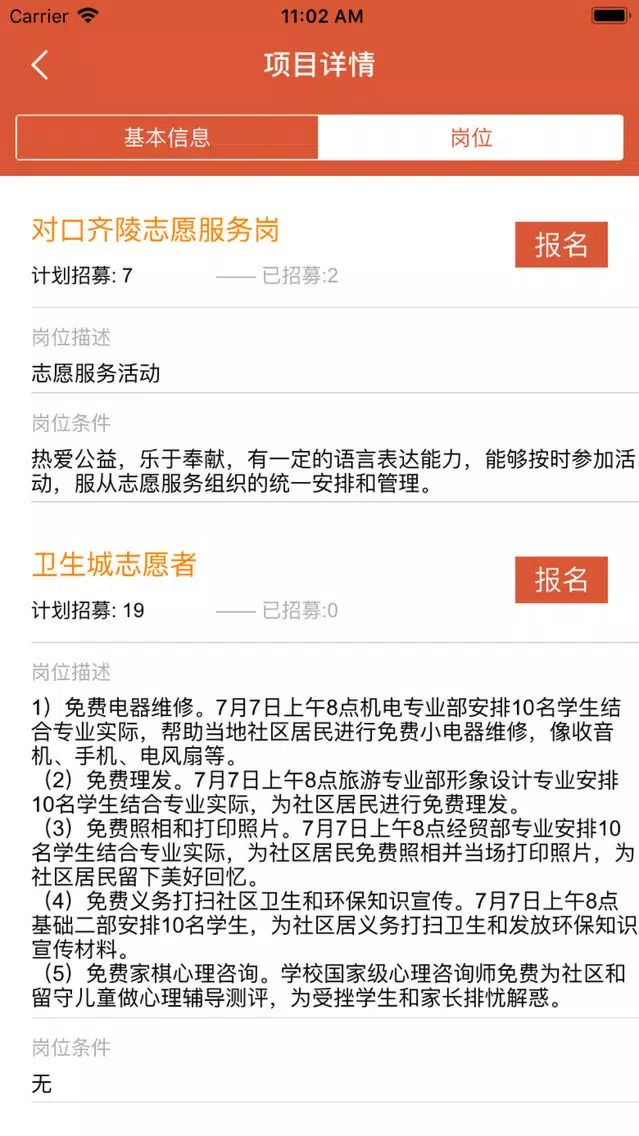Switch to the 基本信息 tab
The image size is (639, 1136).
point(167,138)
